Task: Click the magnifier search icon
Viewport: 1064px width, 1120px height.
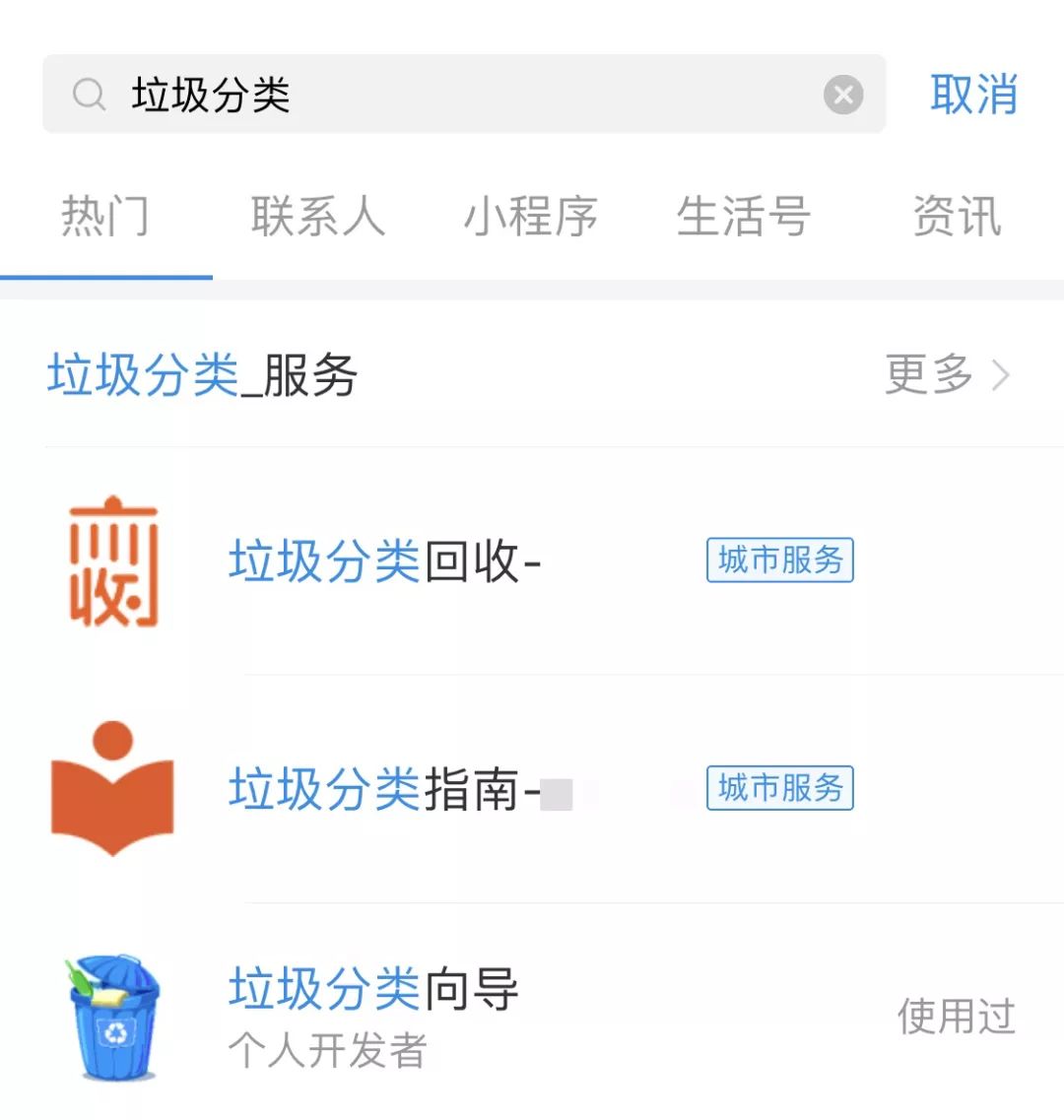Action: [89, 94]
